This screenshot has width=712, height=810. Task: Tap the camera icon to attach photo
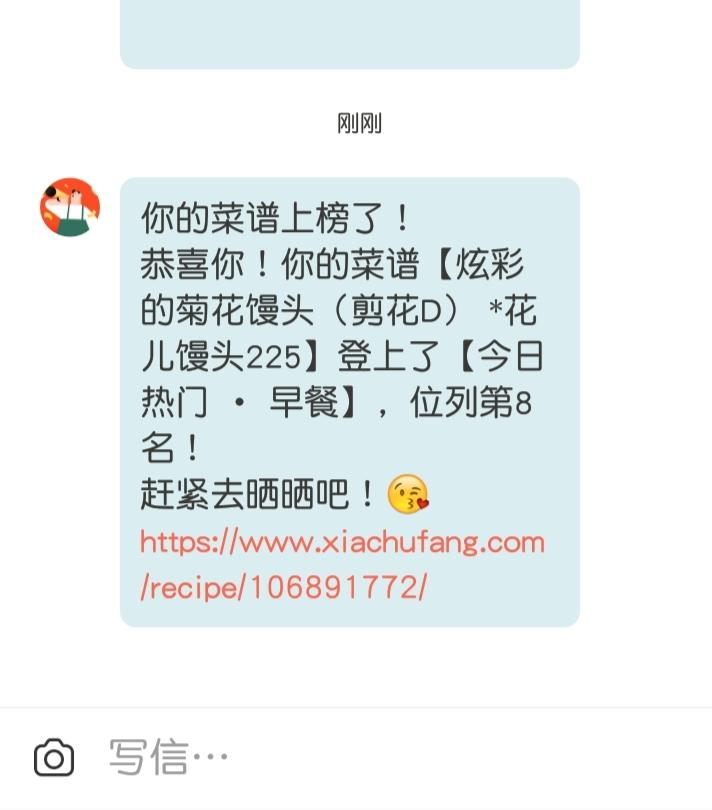tap(54, 759)
